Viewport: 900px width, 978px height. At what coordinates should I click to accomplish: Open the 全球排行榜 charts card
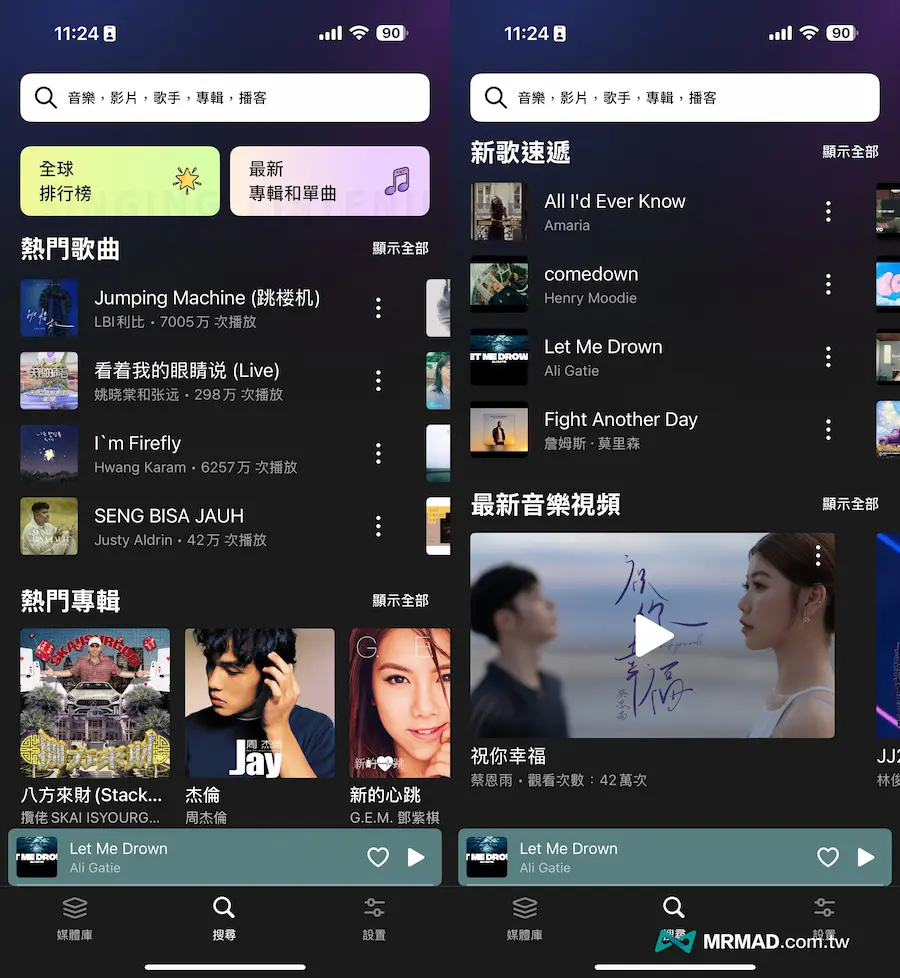[119, 181]
